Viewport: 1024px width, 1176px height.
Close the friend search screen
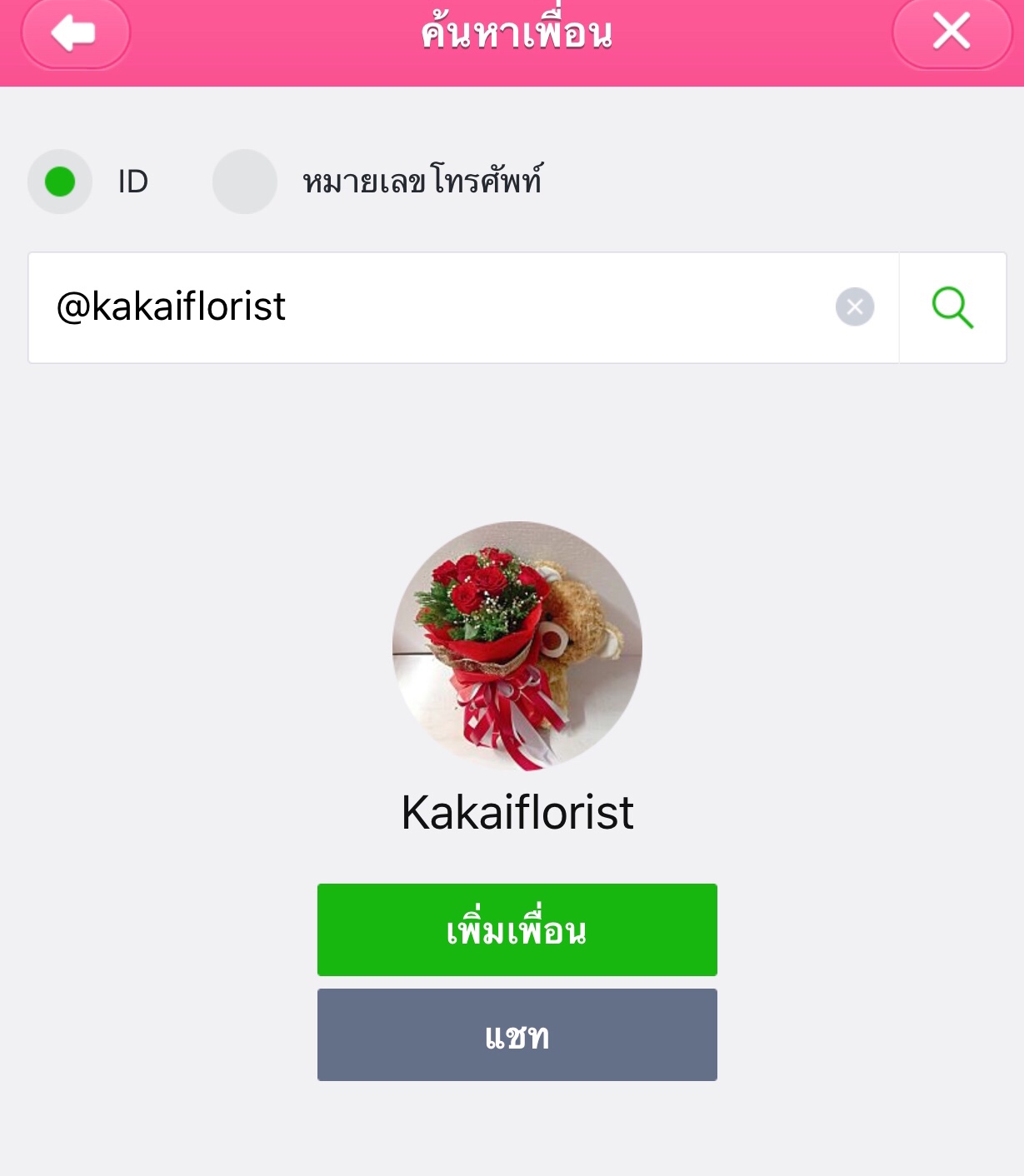952,32
